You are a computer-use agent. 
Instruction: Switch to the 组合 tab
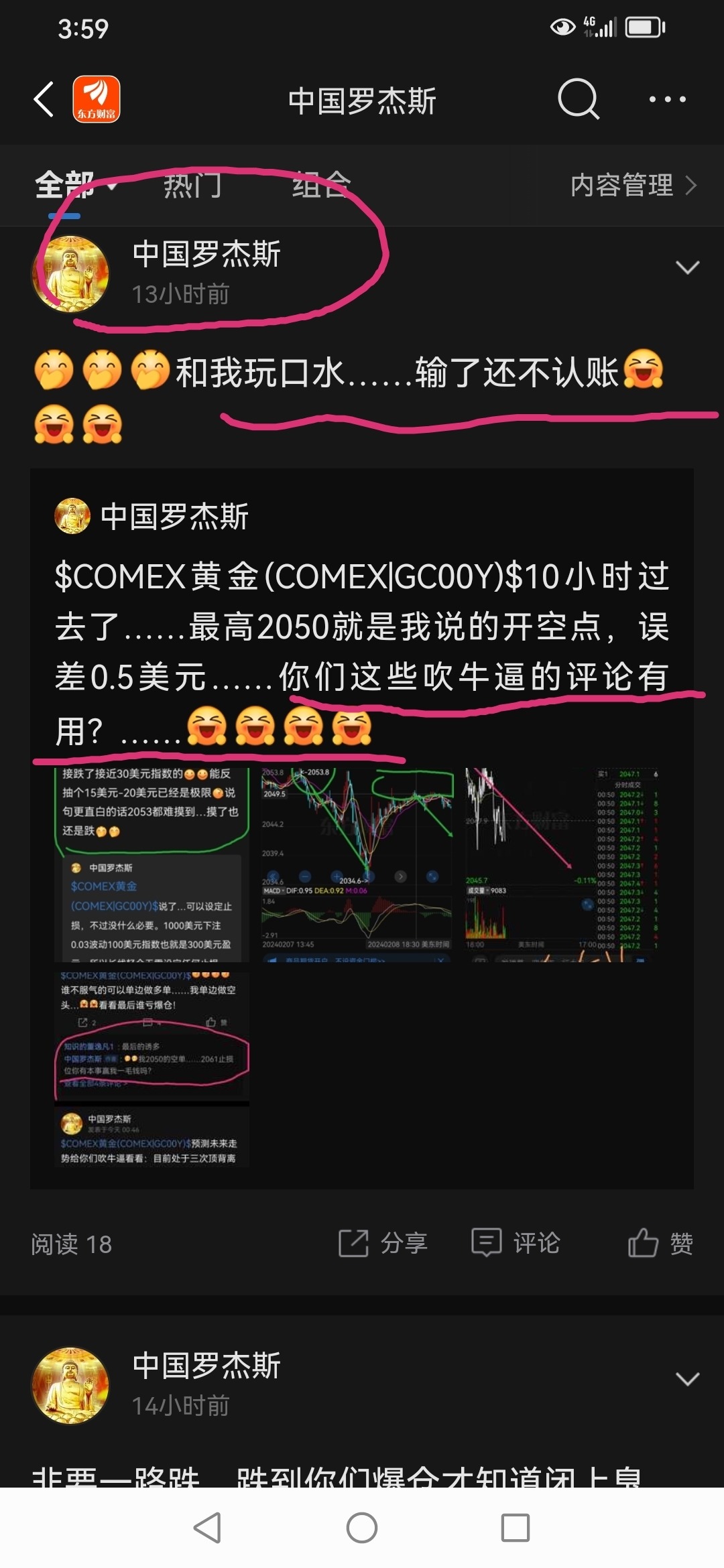(x=322, y=185)
